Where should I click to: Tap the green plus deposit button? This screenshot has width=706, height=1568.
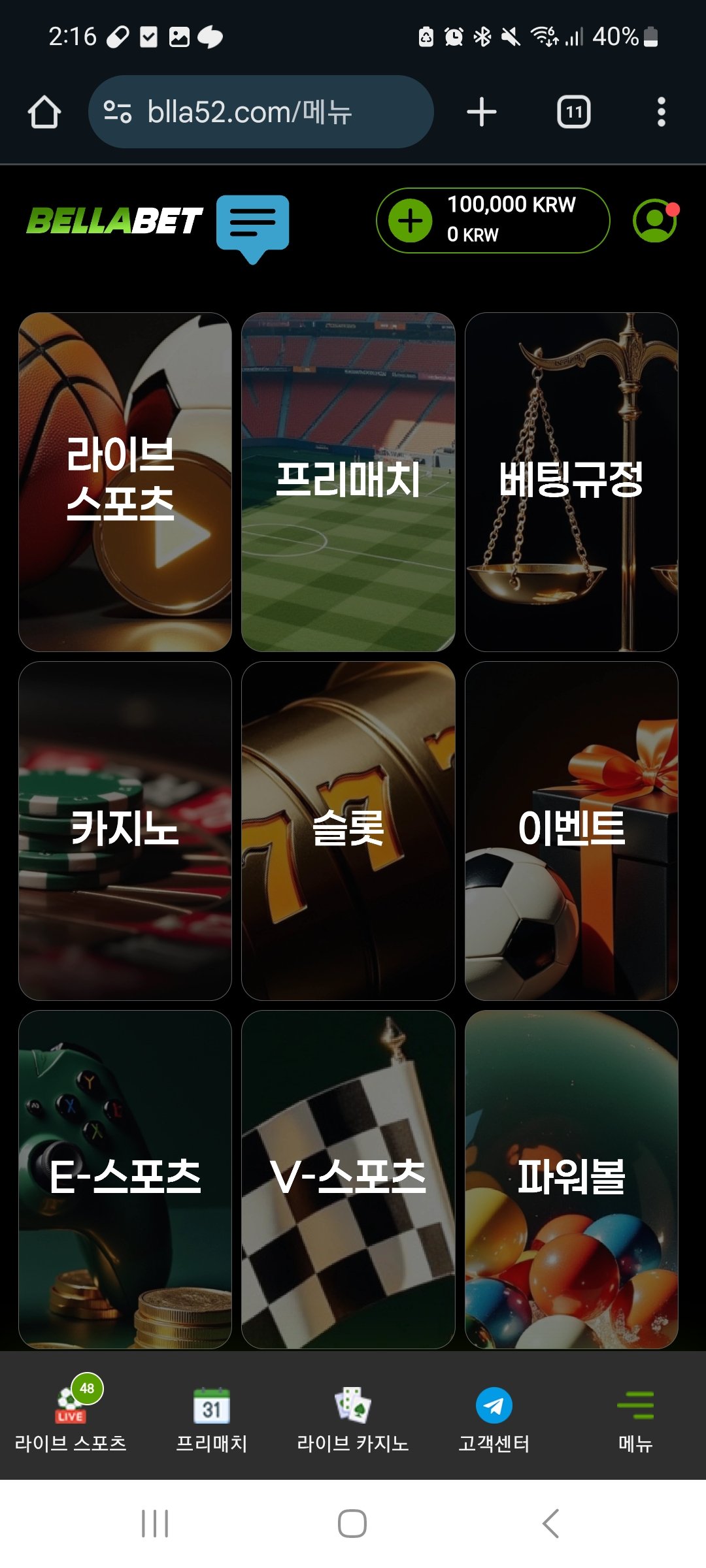(x=411, y=221)
